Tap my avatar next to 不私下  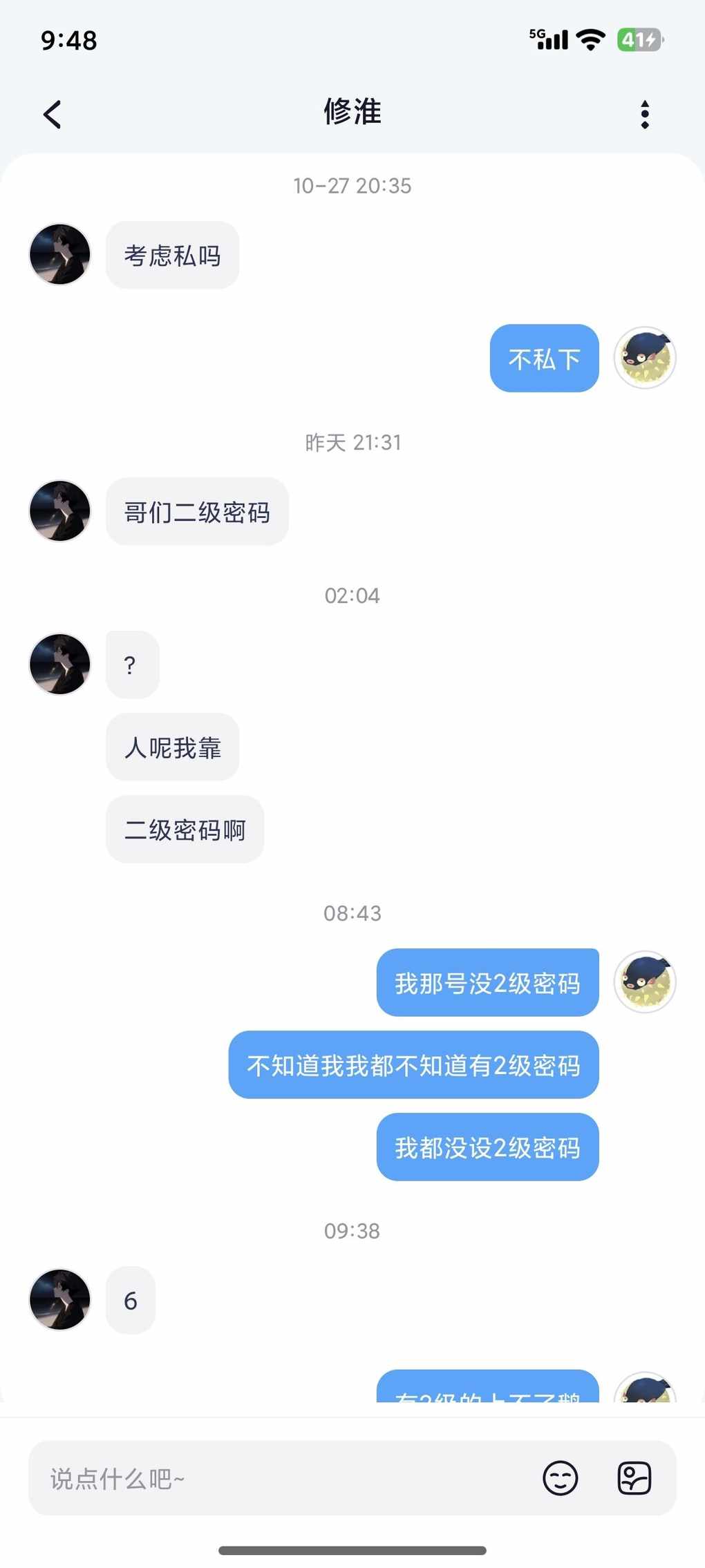click(645, 358)
